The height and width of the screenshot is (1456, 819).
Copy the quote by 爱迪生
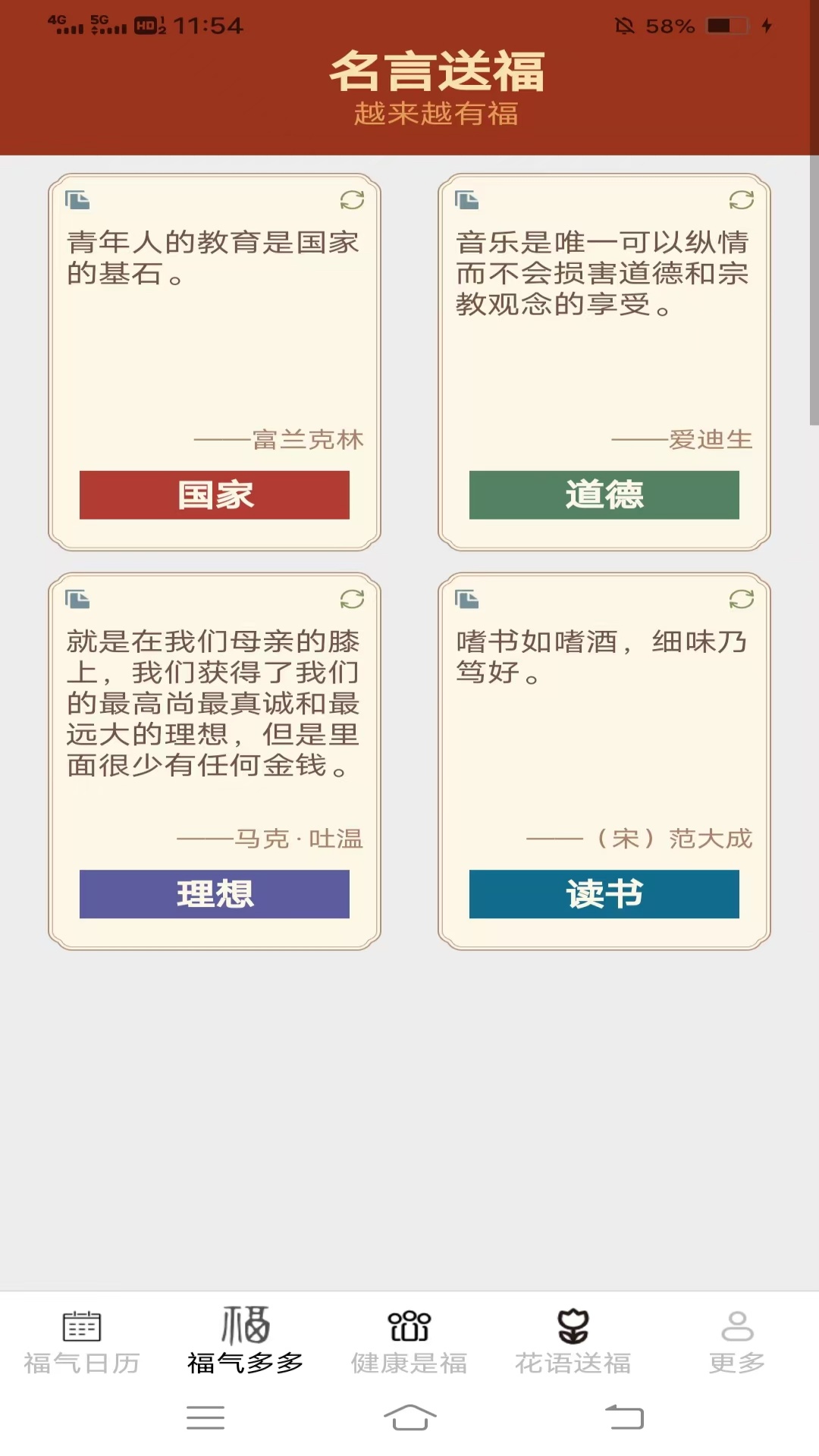click(x=466, y=200)
